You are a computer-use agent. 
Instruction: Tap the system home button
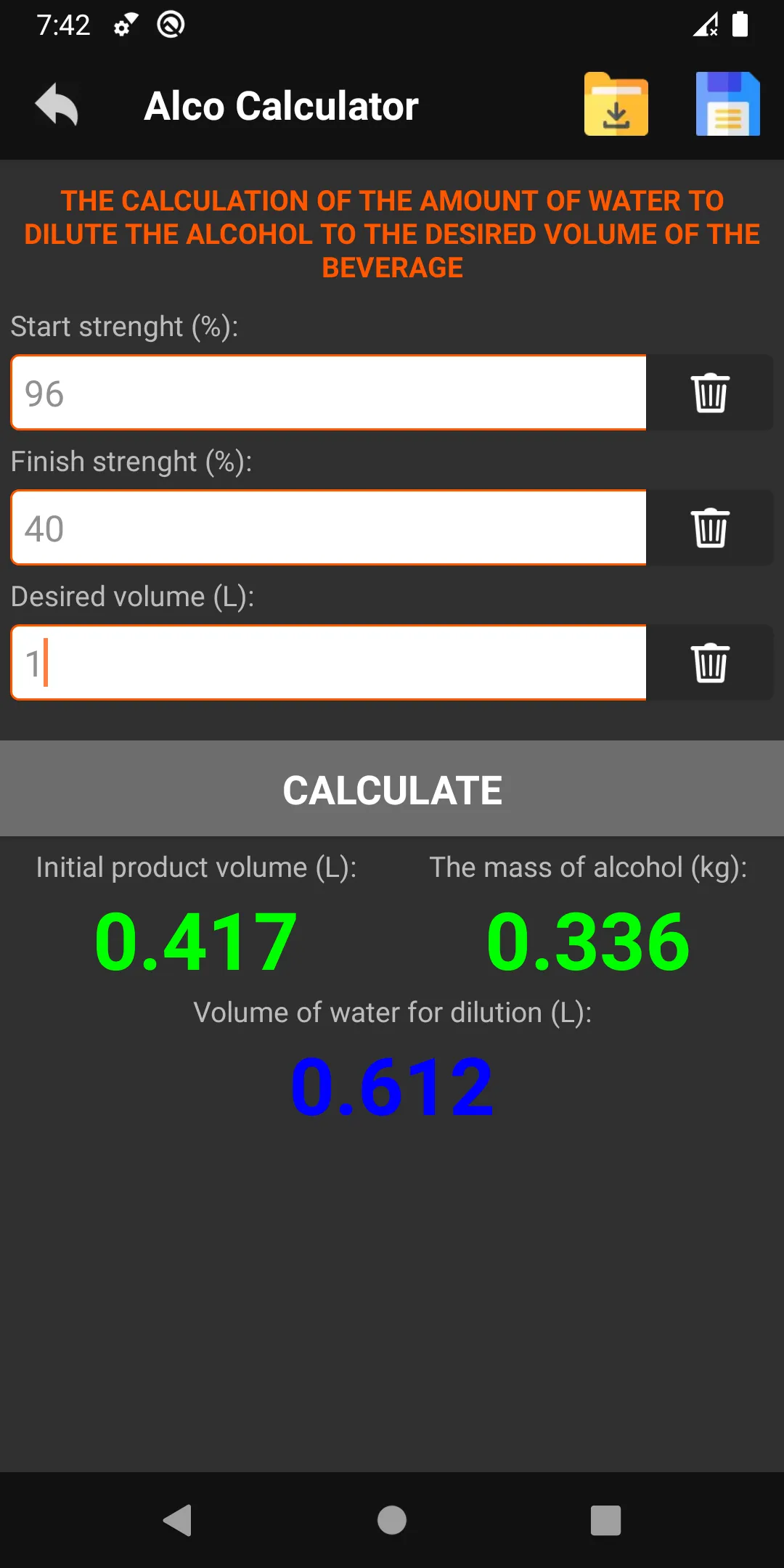(392, 1520)
